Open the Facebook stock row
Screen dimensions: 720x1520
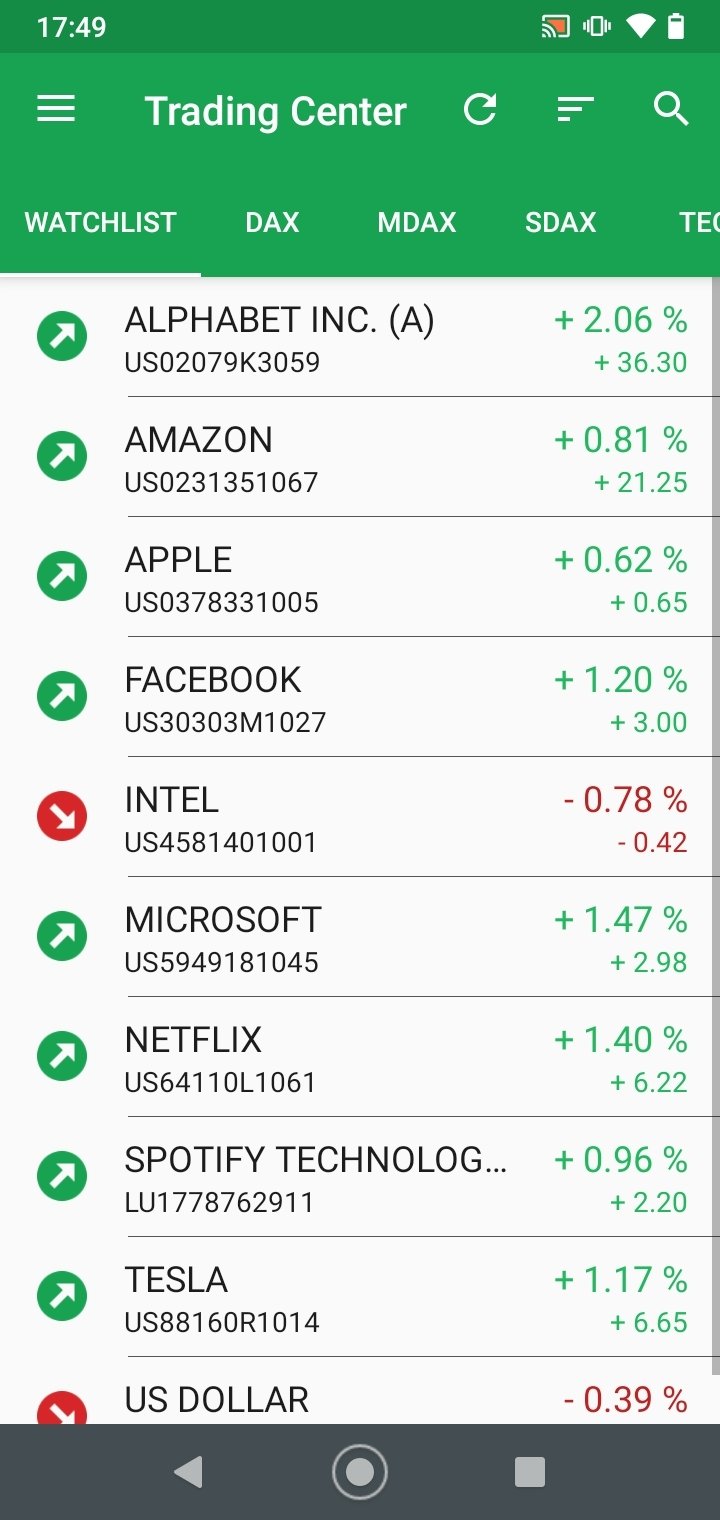pos(360,698)
